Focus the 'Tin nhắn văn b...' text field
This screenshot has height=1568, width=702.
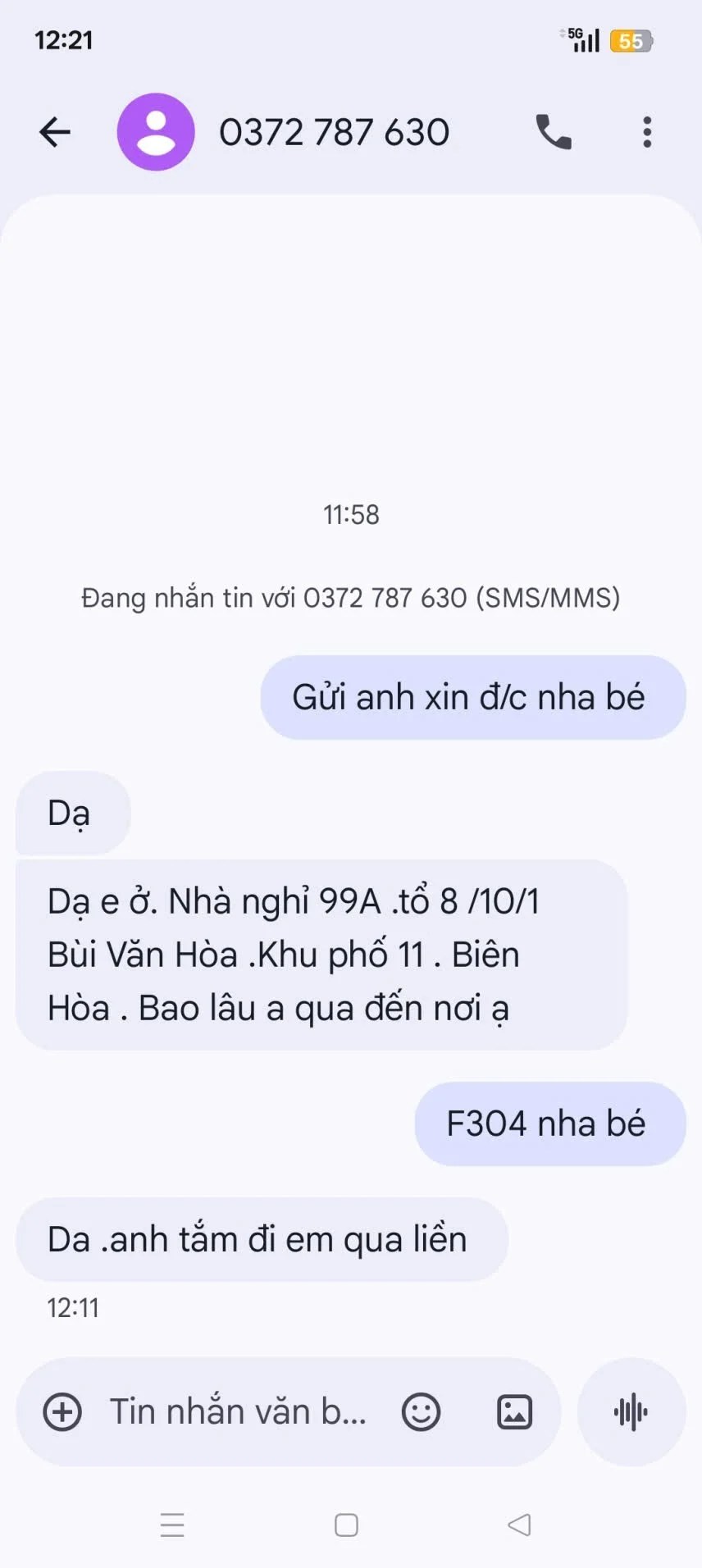(238, 1412)
